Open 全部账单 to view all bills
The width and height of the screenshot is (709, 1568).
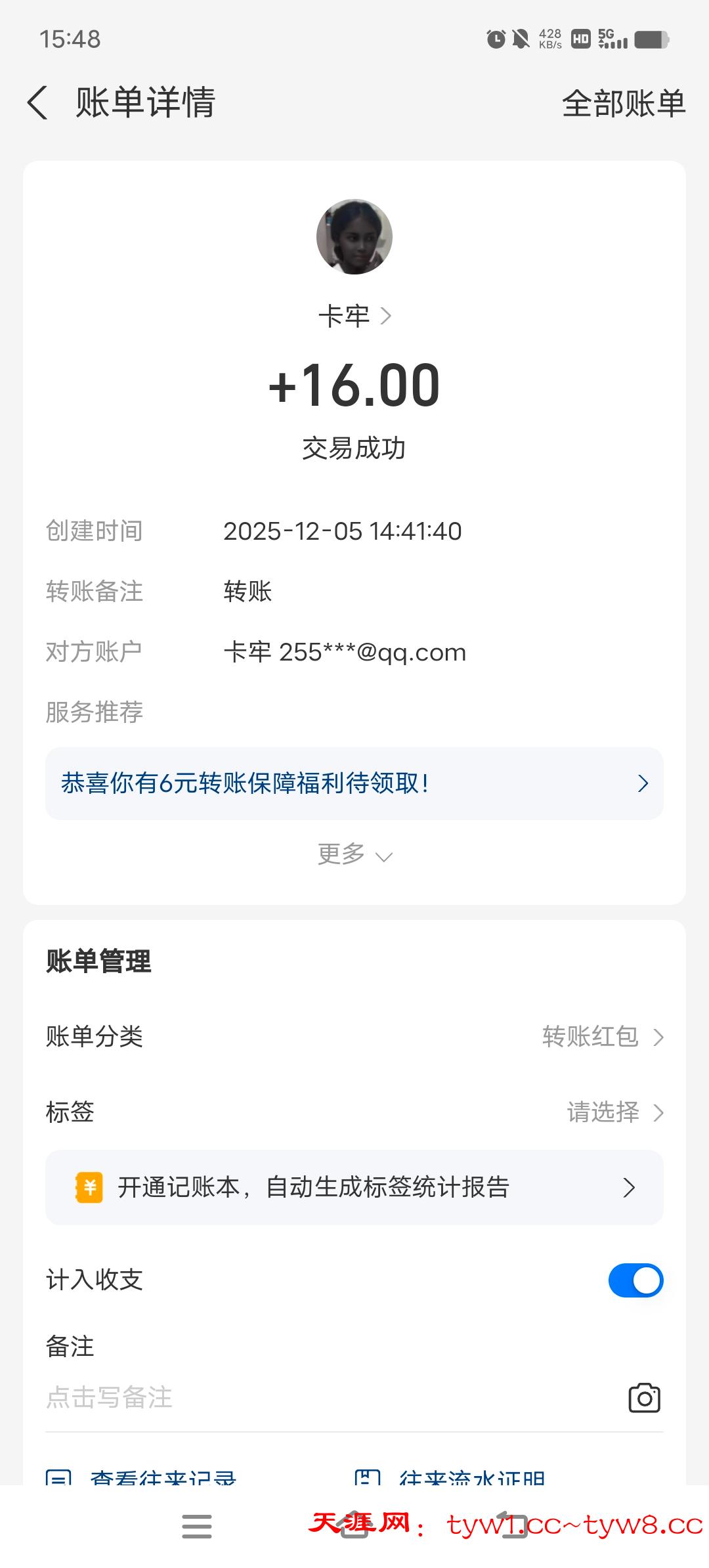click(623, 104)
